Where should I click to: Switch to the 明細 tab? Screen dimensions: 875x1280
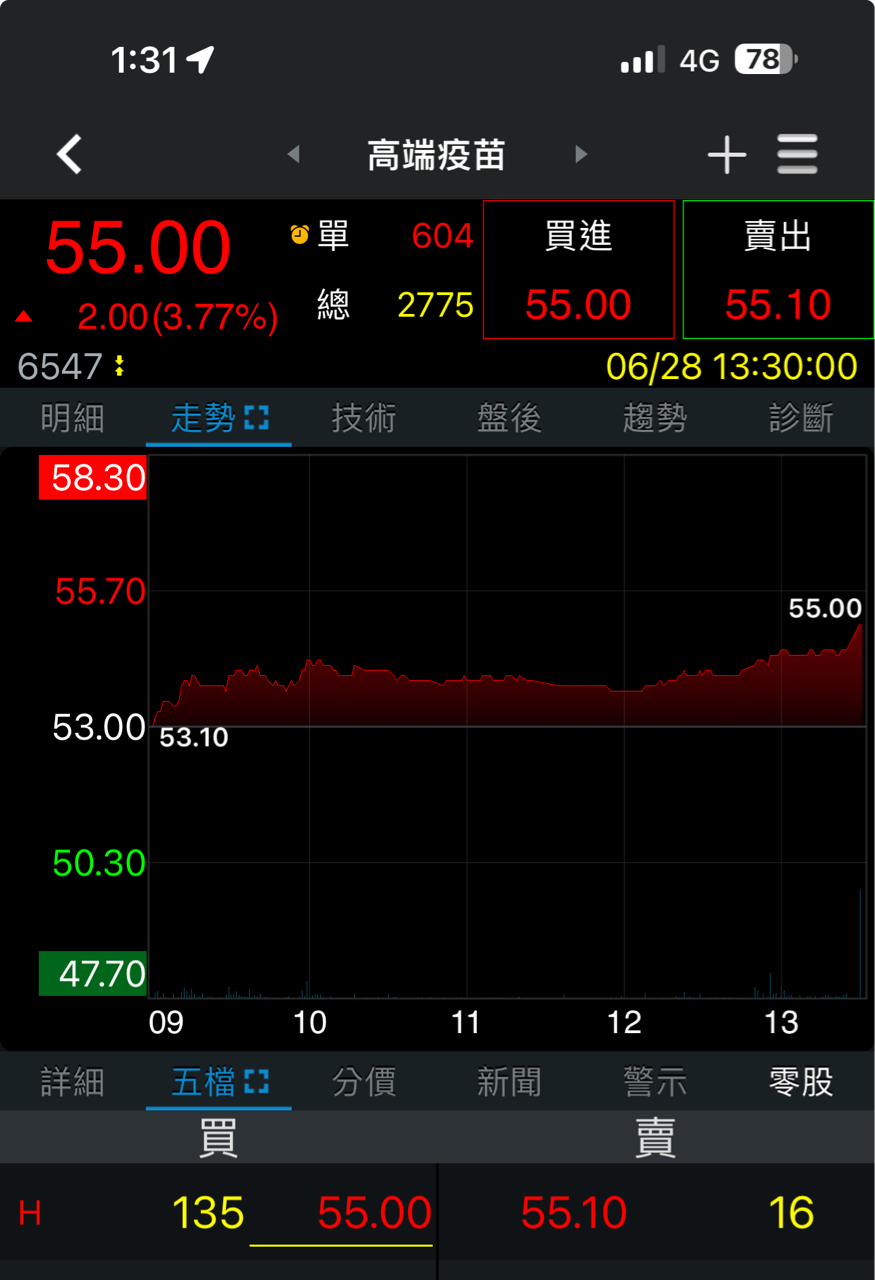click(x=72, y=418)
